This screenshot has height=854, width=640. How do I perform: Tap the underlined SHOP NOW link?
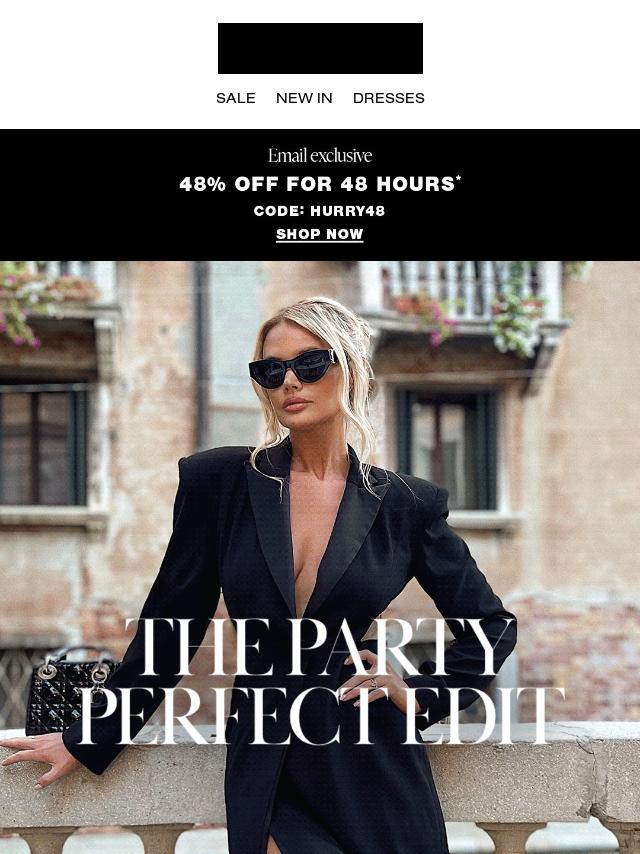(x=320, y=234)
